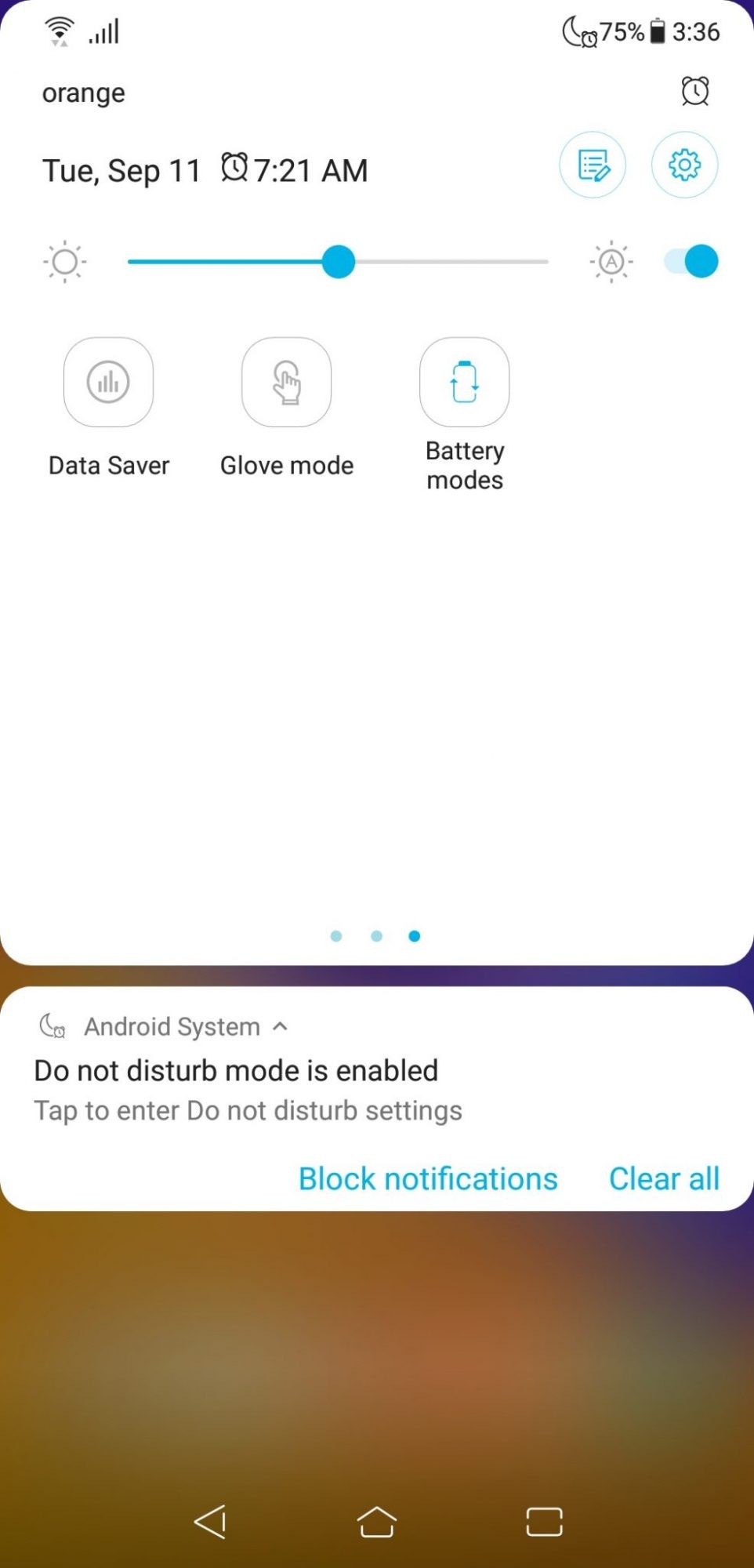Tap the home navigation button
Screen dimensions: 754x1568
tap(377, 1523)
